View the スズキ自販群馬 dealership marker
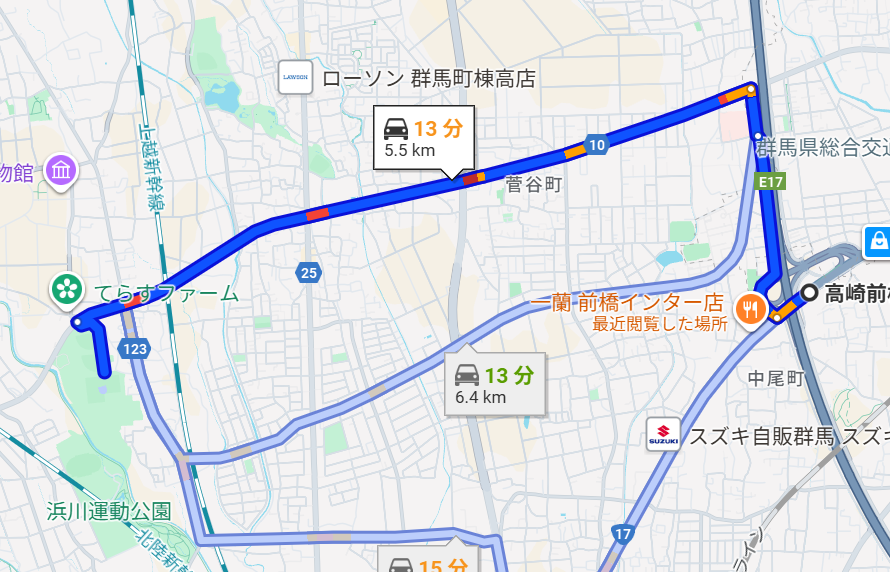The width and height of the screenshot is (890, 572). (x=663, y=433)
